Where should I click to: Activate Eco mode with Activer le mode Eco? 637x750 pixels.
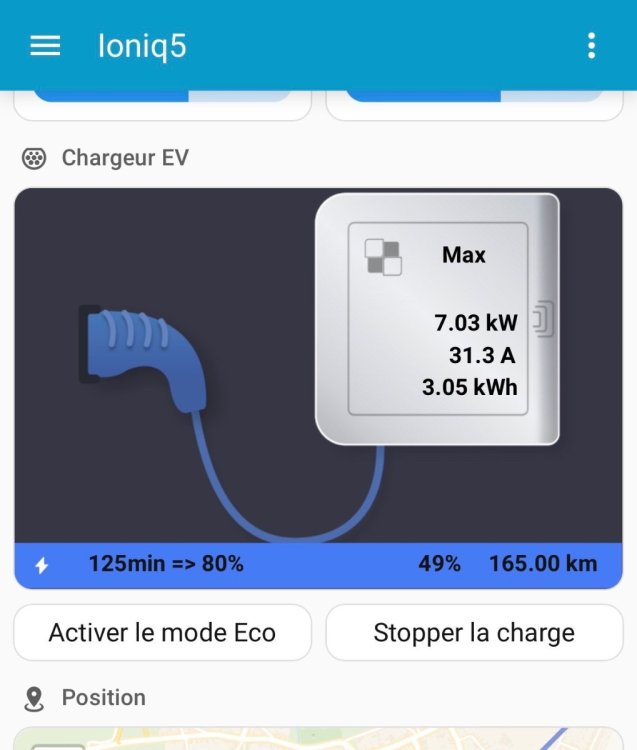point(162,632)
